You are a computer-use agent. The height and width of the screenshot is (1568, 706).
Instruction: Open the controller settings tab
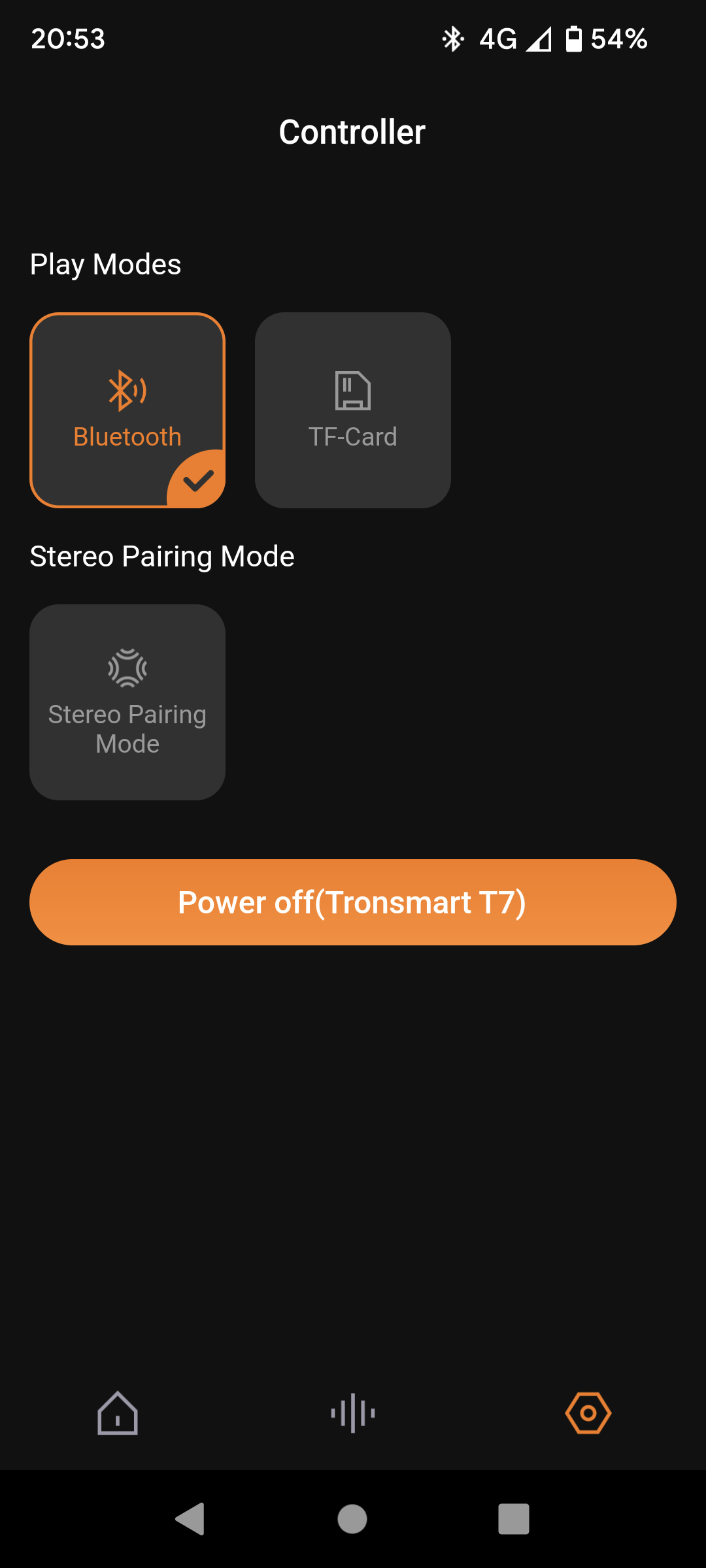pyautogui.click(x=588, y=1413)
